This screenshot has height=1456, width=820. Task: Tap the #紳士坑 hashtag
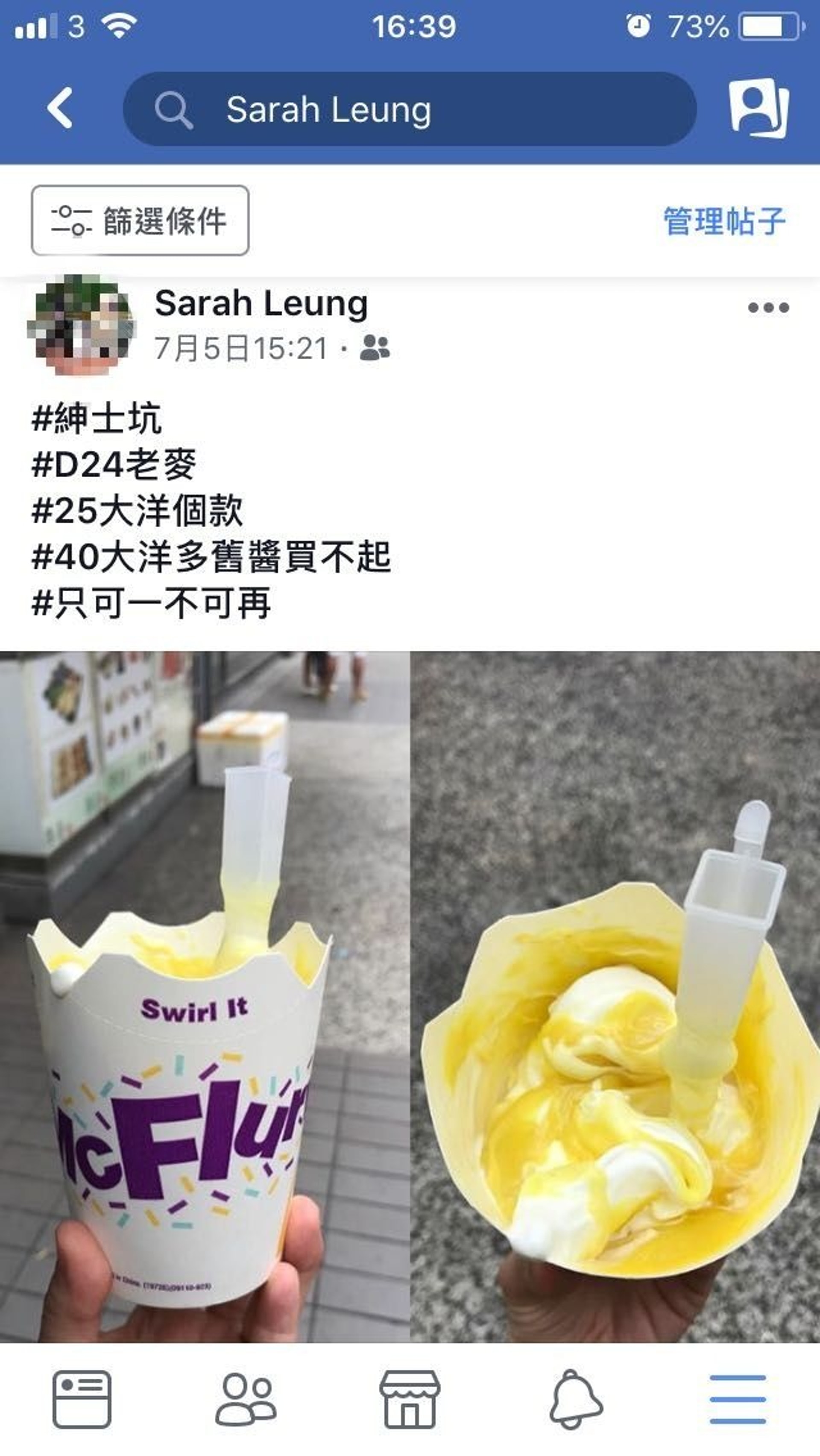(97, 419)
